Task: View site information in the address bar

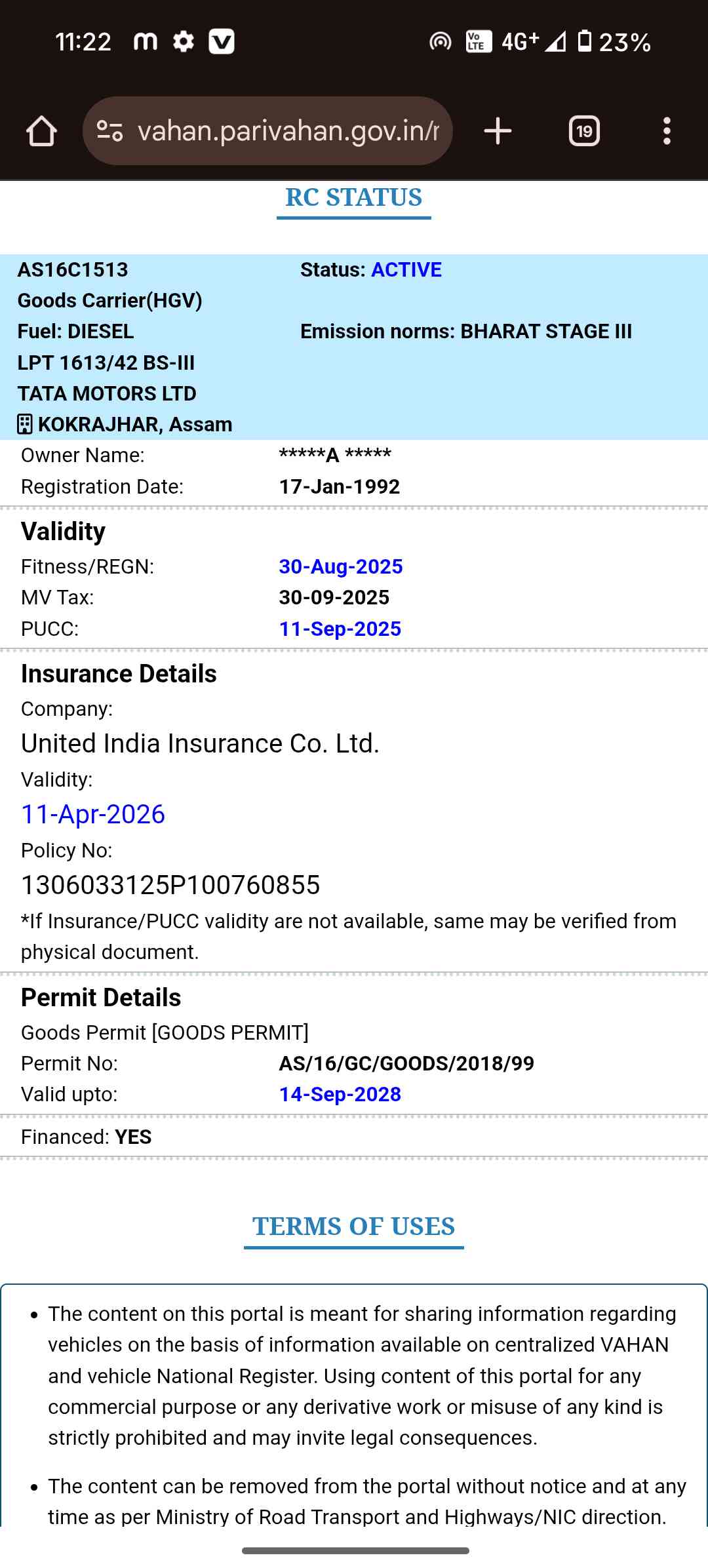Action: (109, 131)
